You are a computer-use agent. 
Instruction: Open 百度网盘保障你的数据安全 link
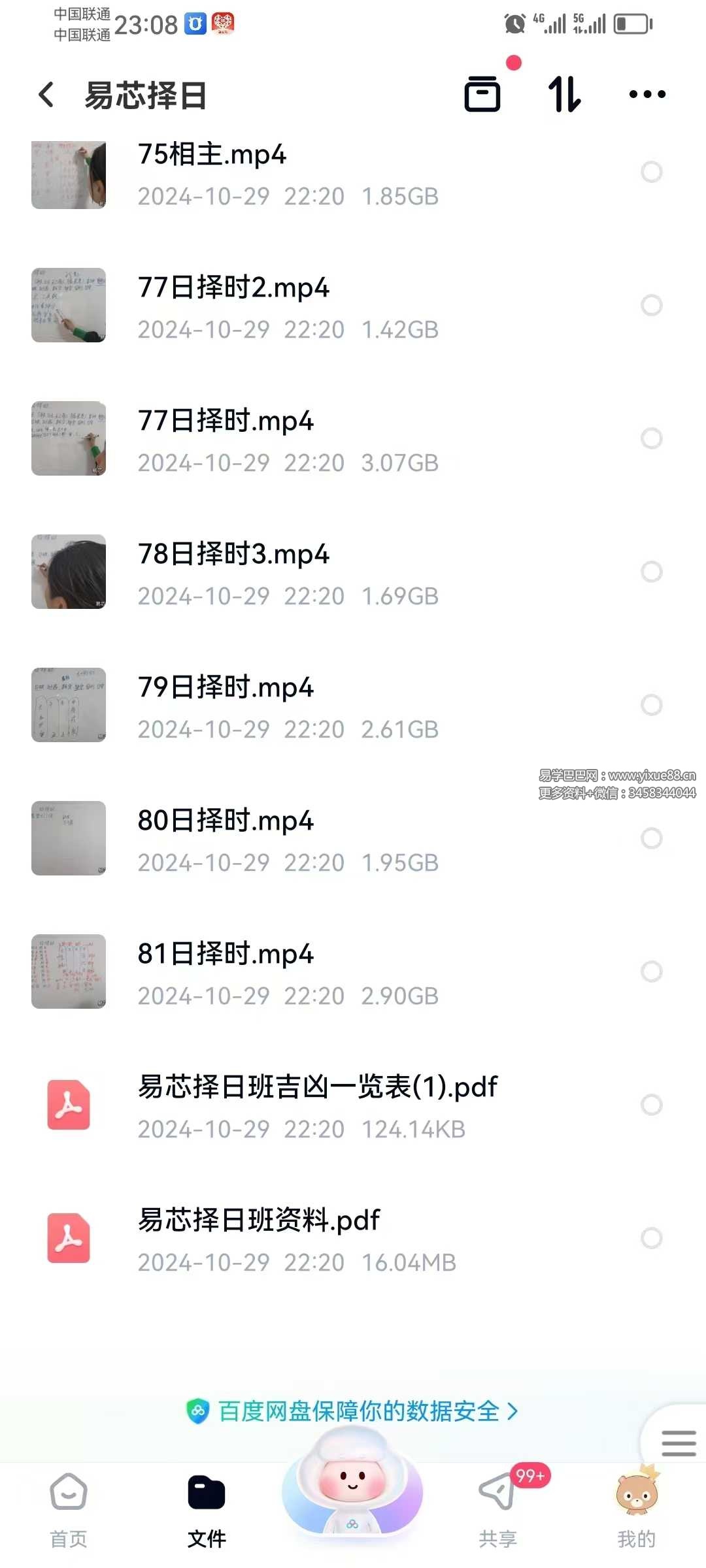[353, 1411]
